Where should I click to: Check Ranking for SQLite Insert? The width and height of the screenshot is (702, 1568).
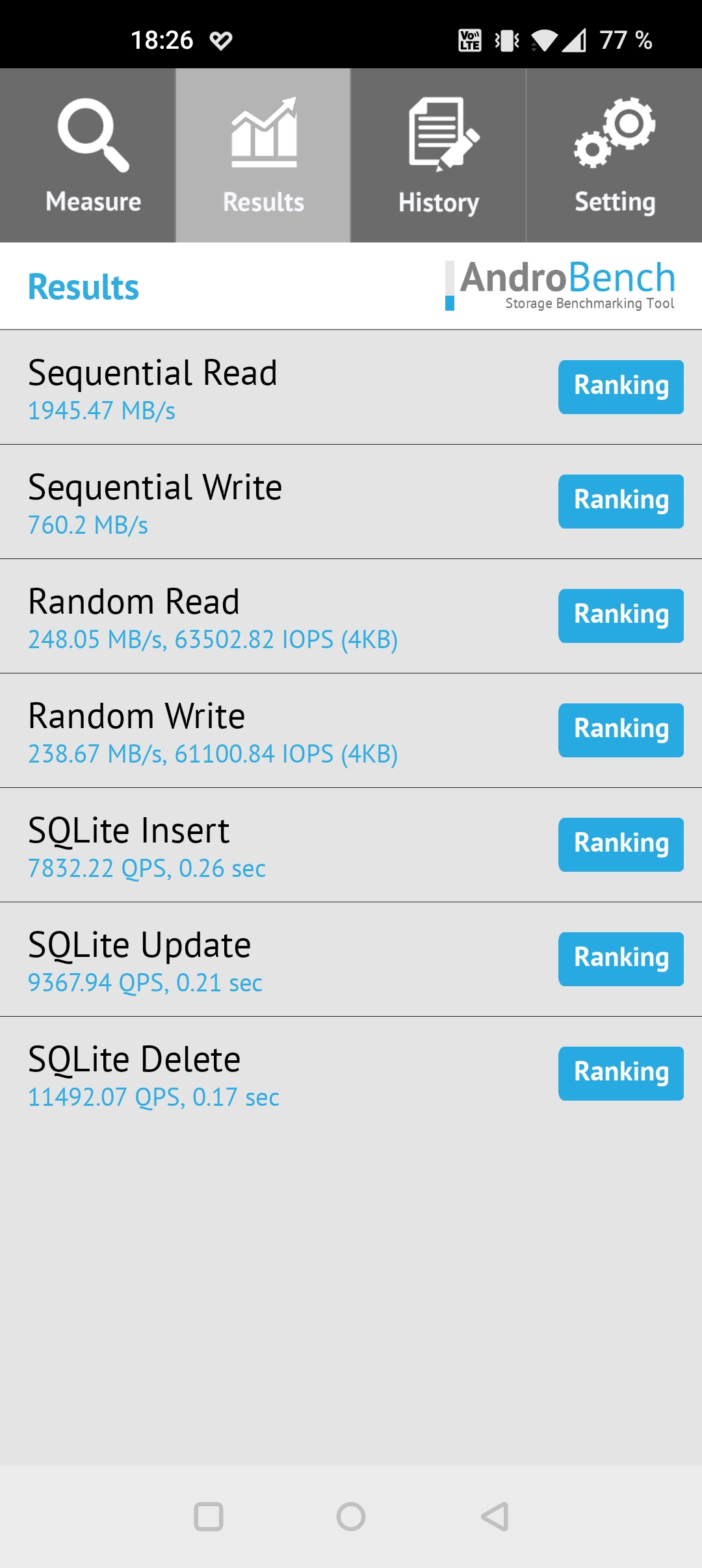621,844
